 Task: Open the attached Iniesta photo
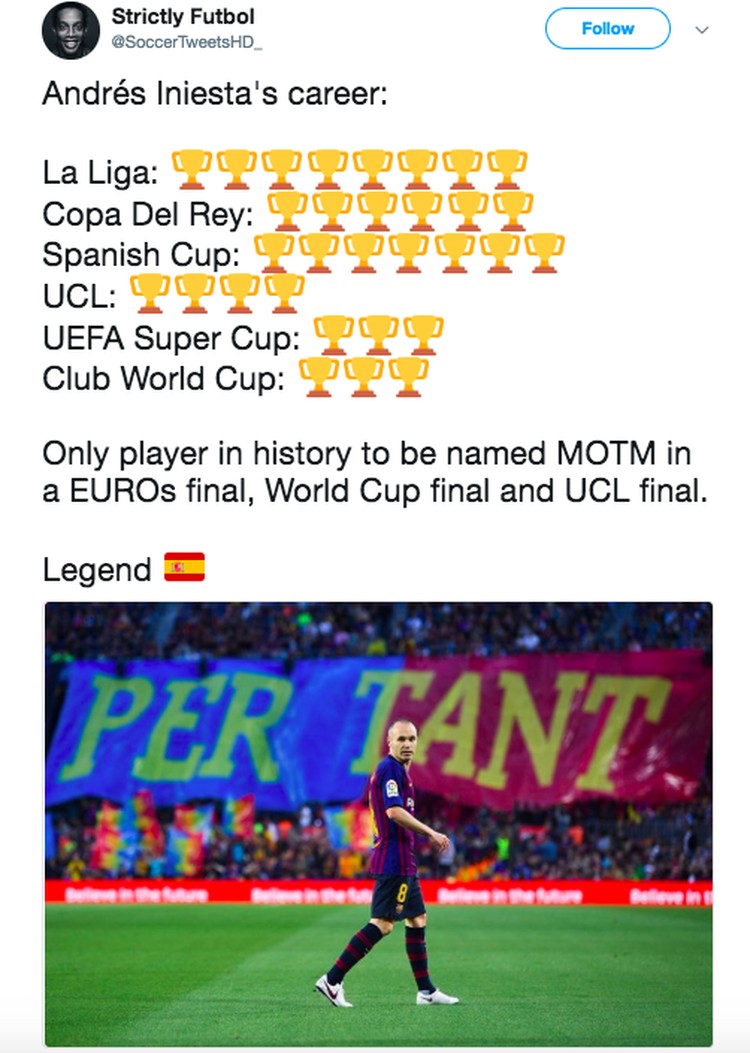(x=378, y=823)
